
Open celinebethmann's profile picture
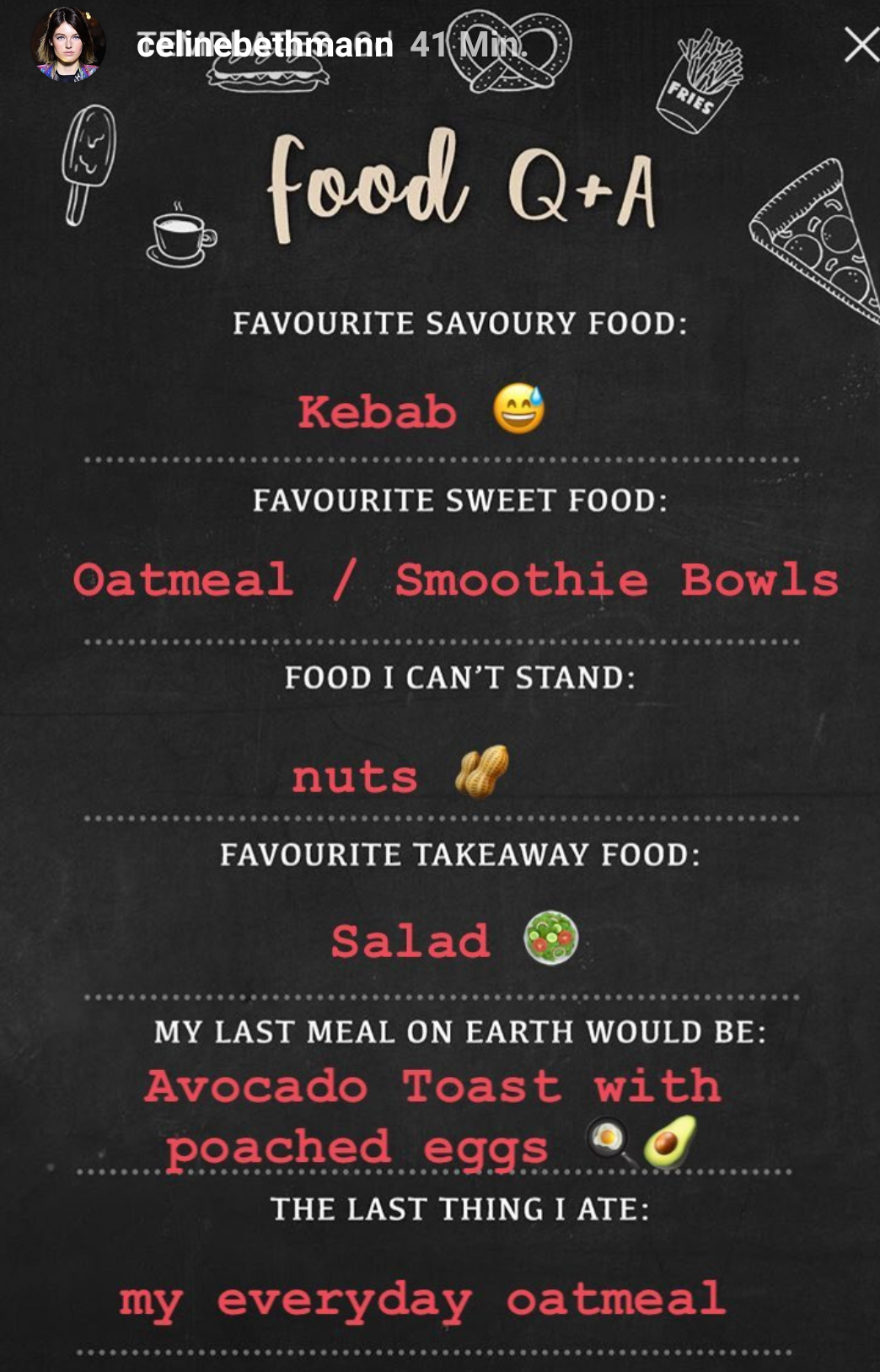(x=67, y=45)
